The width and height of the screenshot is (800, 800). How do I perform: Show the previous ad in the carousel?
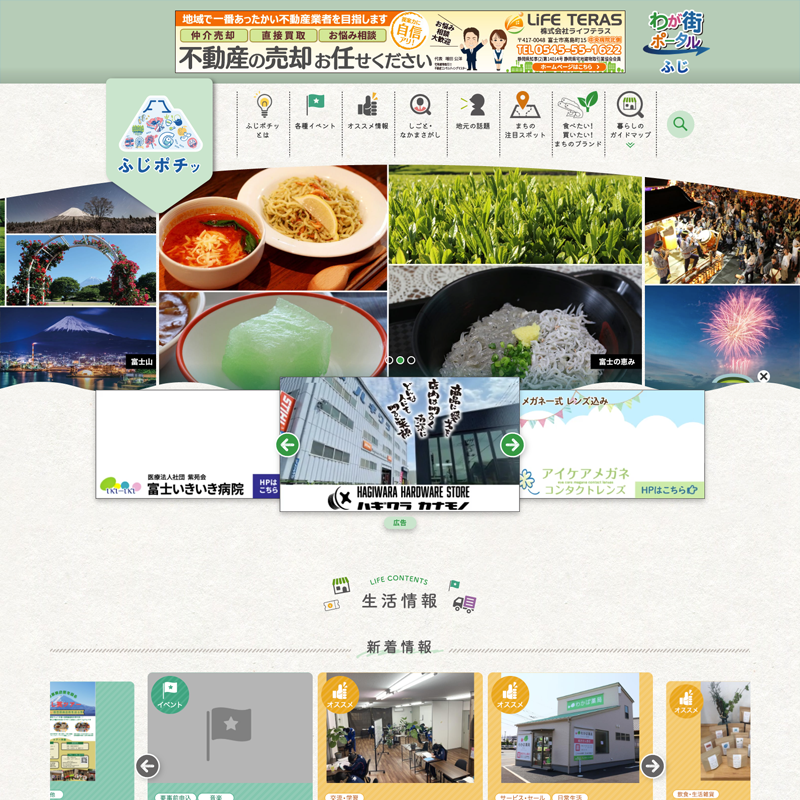tap(288, 444)
